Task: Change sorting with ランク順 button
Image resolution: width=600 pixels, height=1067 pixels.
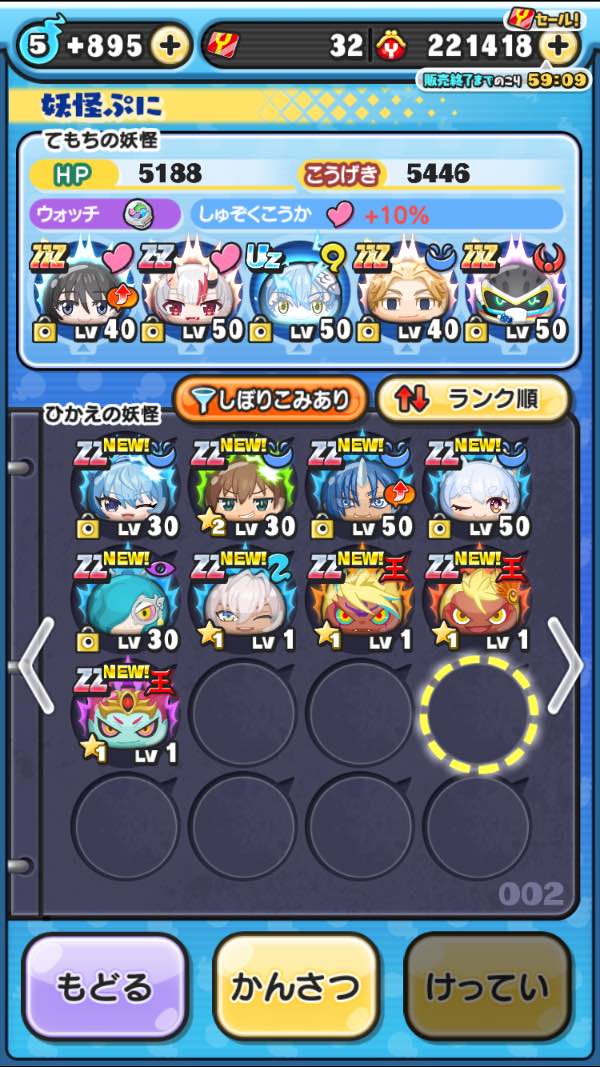Action: [472, 400]
